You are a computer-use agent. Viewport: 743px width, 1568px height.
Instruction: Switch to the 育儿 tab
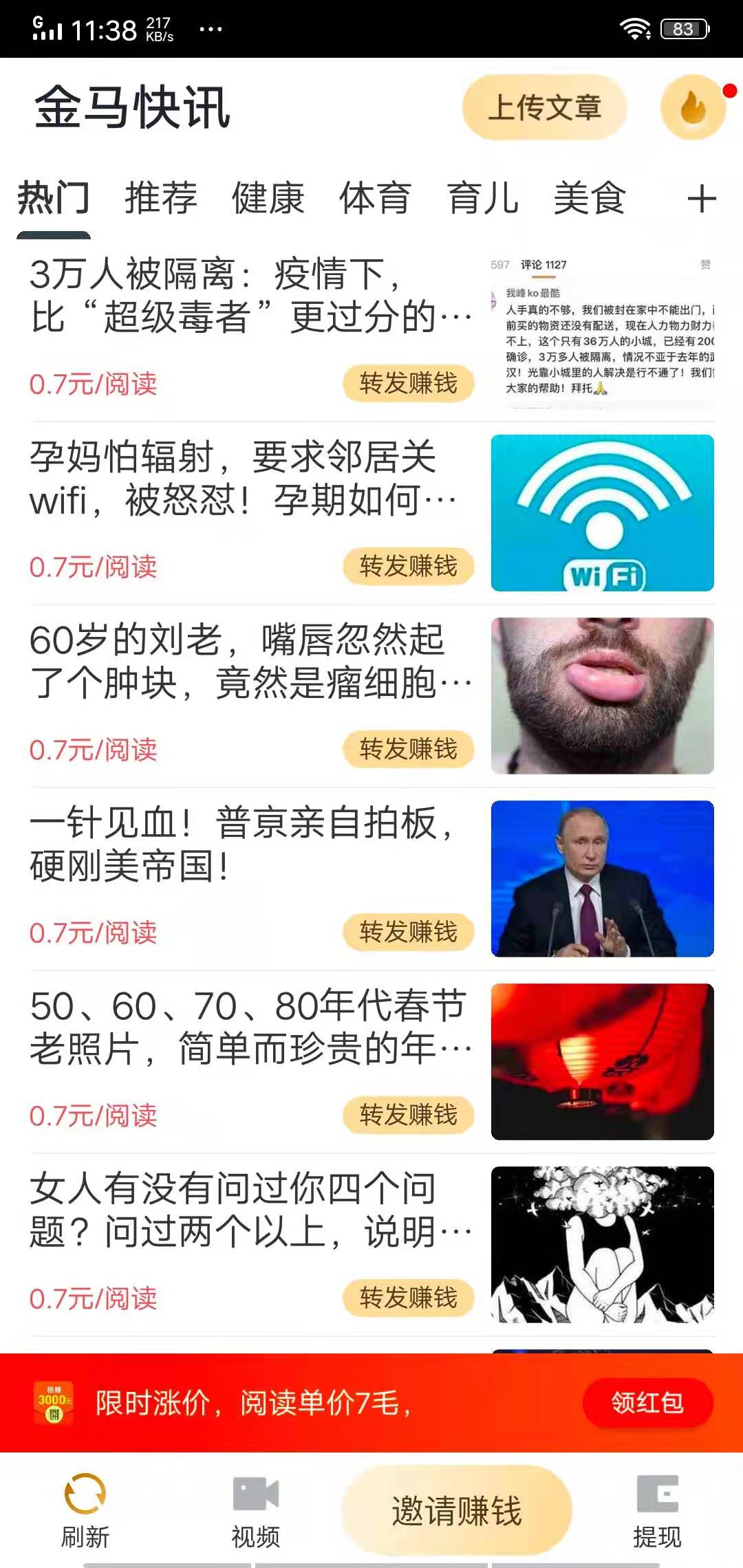pyautogui.click(x=483, y=198)
